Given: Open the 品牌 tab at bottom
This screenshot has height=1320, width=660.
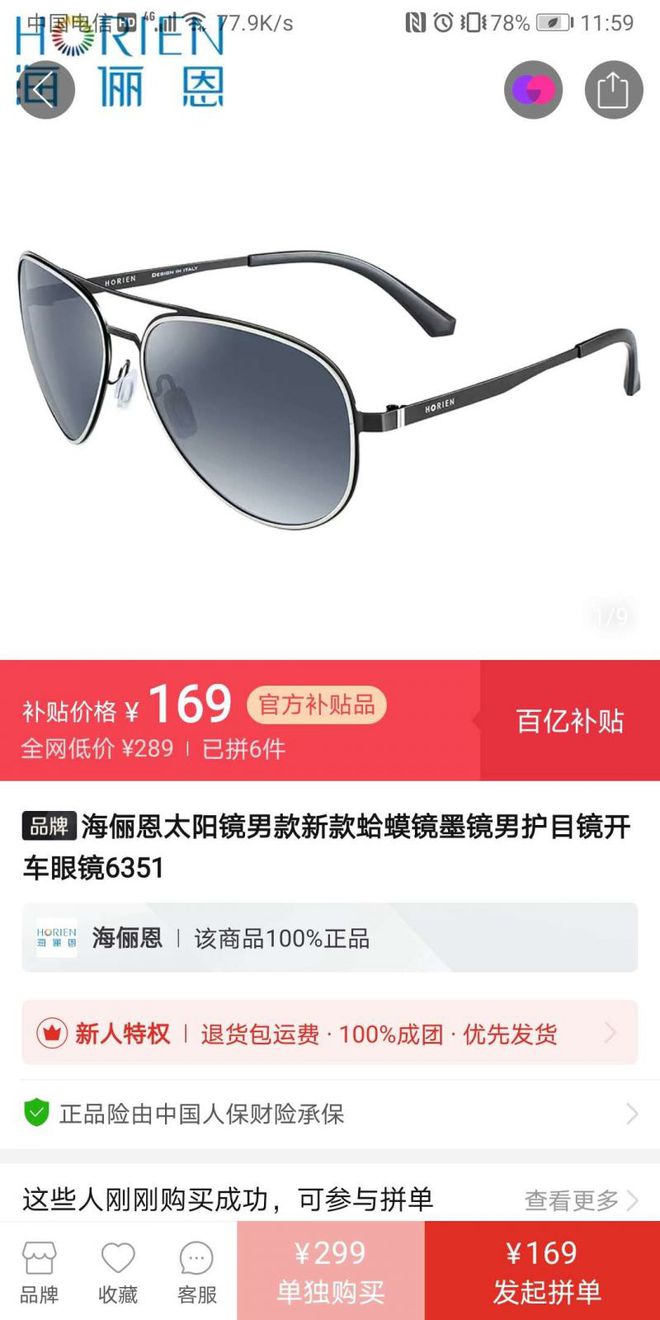Looking at the screenshot, I should pos(39,1272).
